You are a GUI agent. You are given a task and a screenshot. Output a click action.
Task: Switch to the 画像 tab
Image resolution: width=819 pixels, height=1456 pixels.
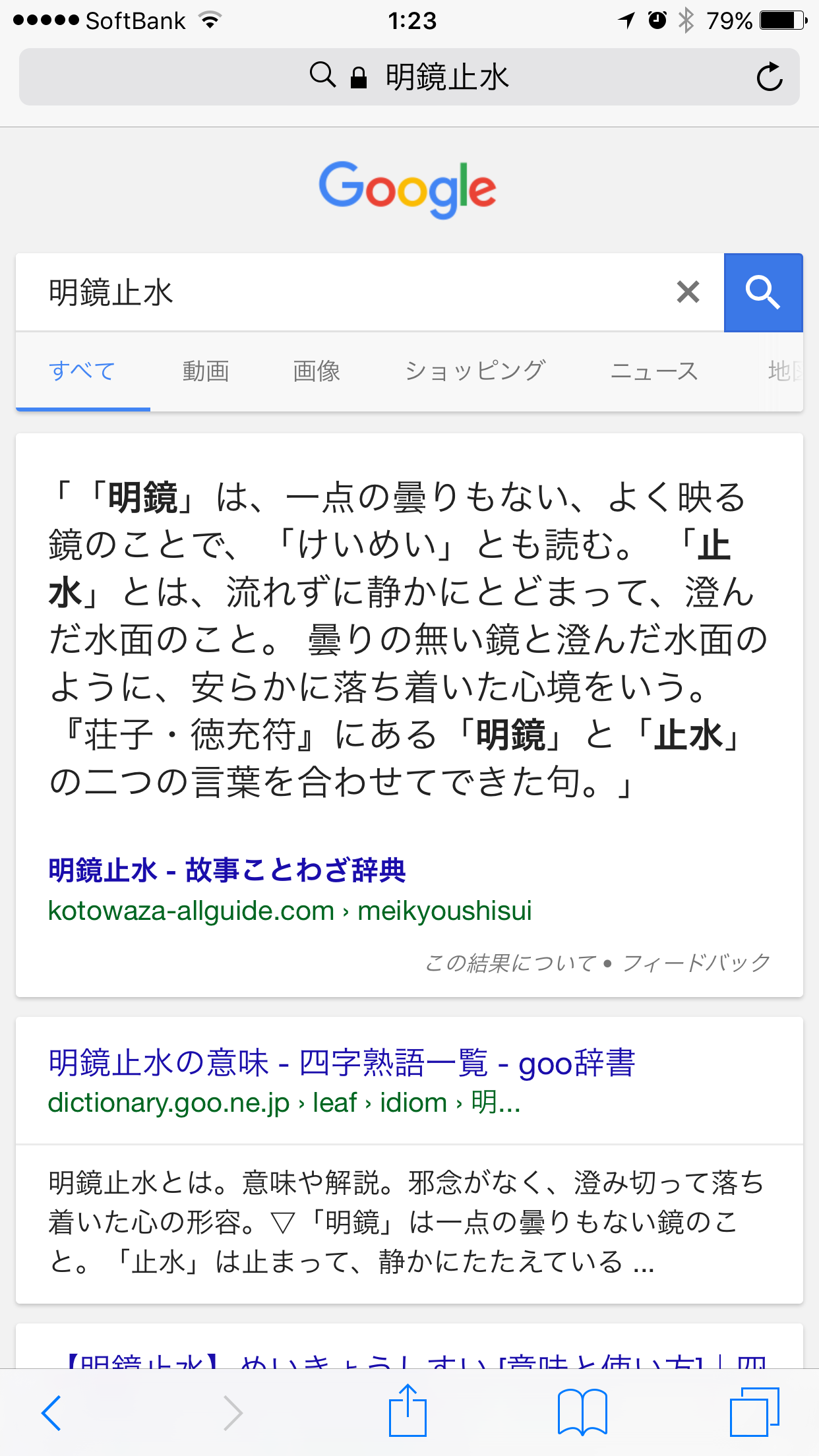coord(317,371)
